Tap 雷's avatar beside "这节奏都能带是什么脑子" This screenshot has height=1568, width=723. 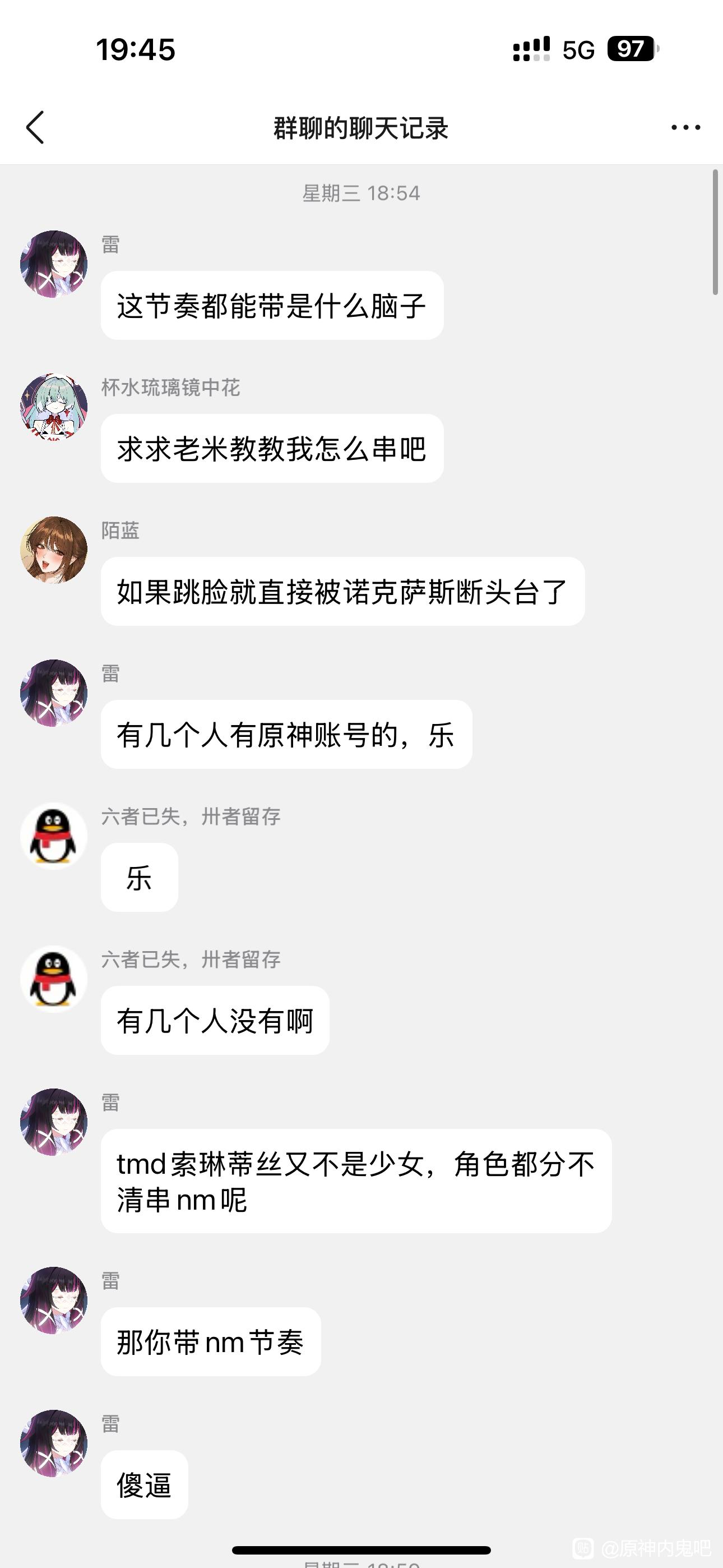click(54, 264)
